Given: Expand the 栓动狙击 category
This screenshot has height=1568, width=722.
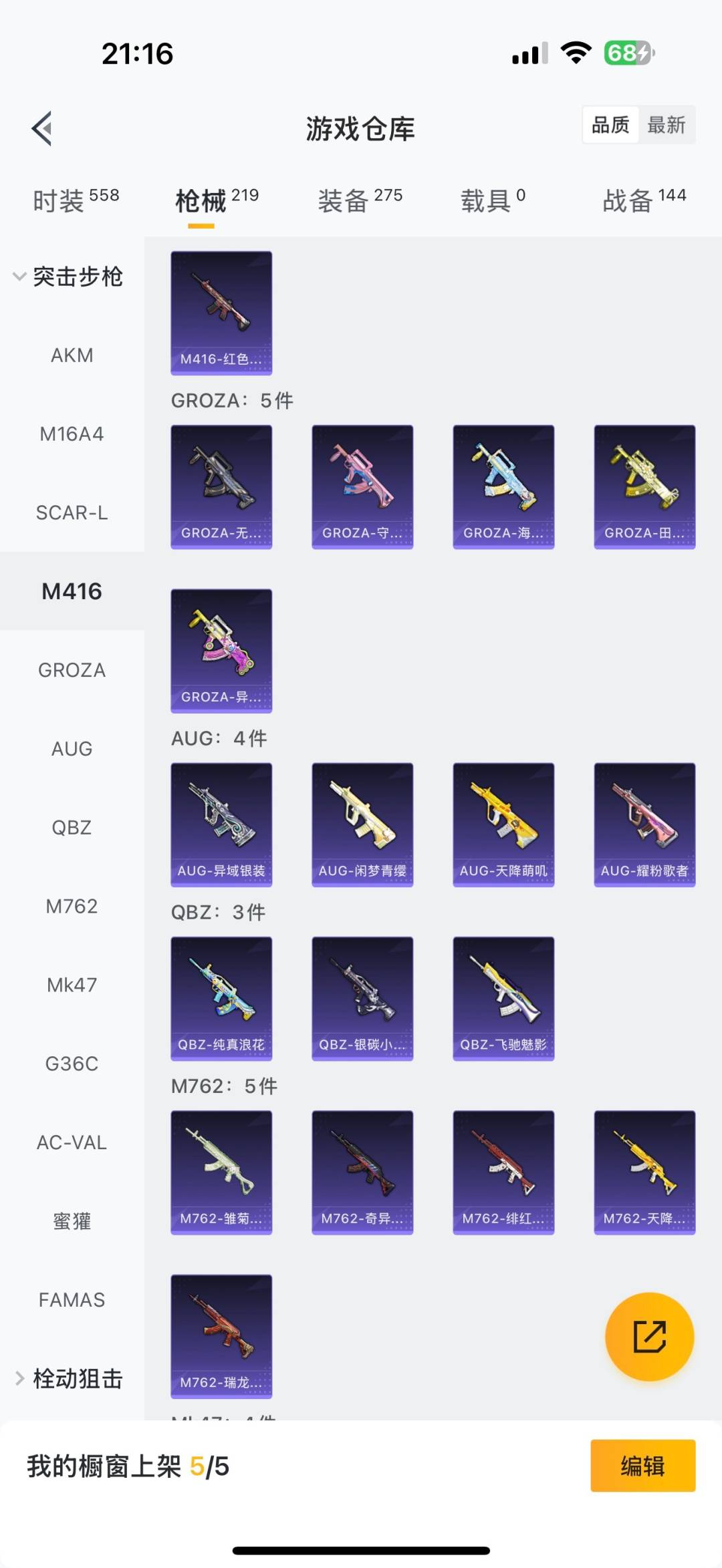Looking at the screenshot, I should pyautogui.click(x=69, y=1378).
